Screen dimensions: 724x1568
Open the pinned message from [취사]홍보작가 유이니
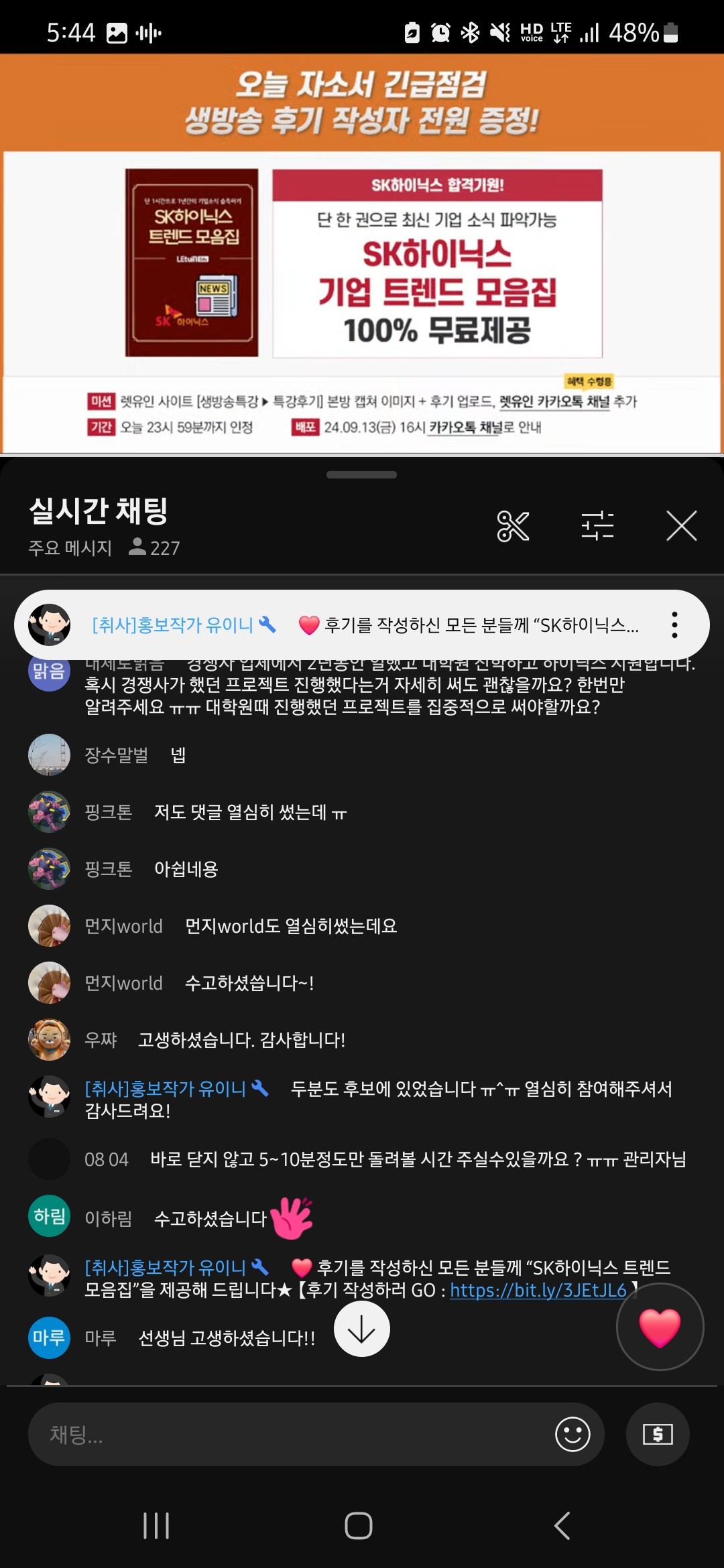pos(362,625)
